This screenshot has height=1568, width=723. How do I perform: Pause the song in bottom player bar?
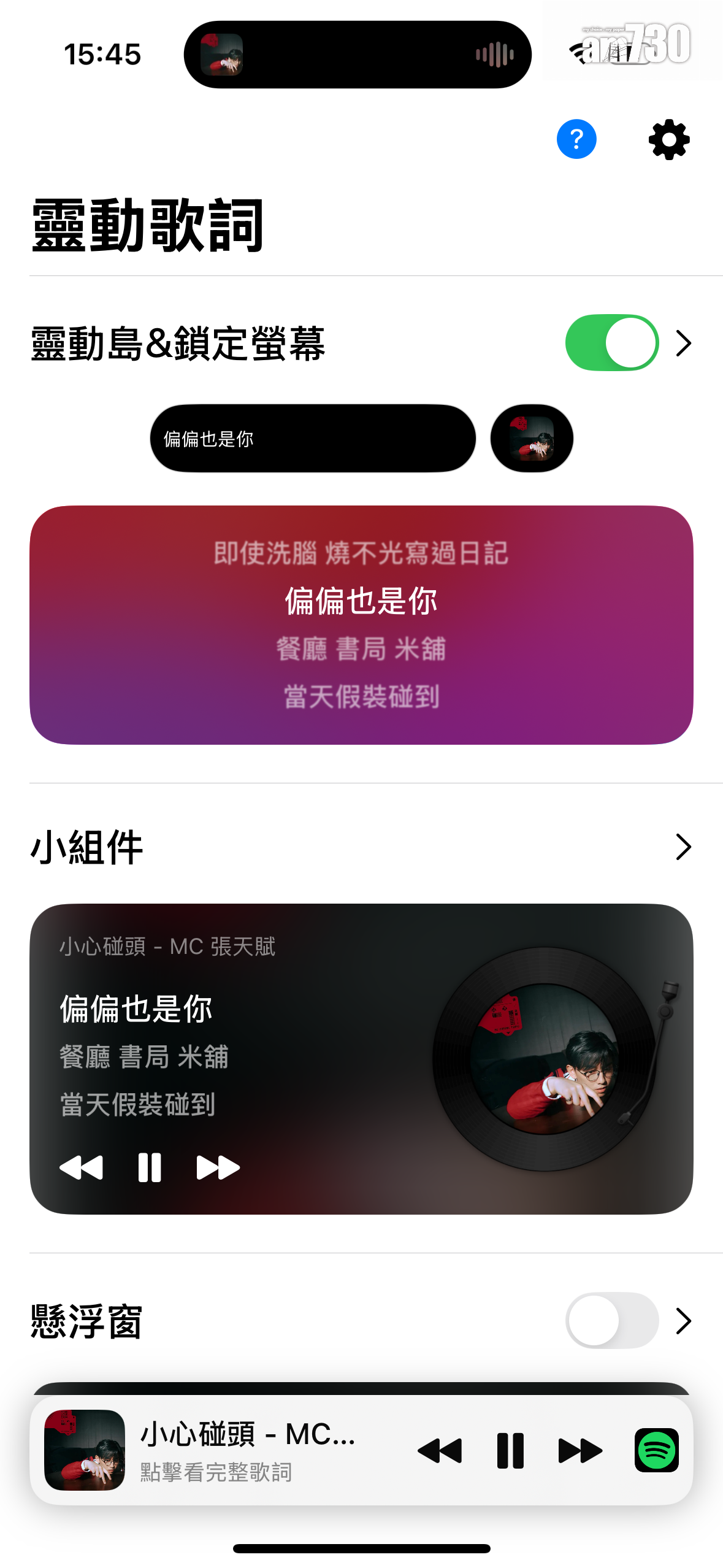[510, 1451]
